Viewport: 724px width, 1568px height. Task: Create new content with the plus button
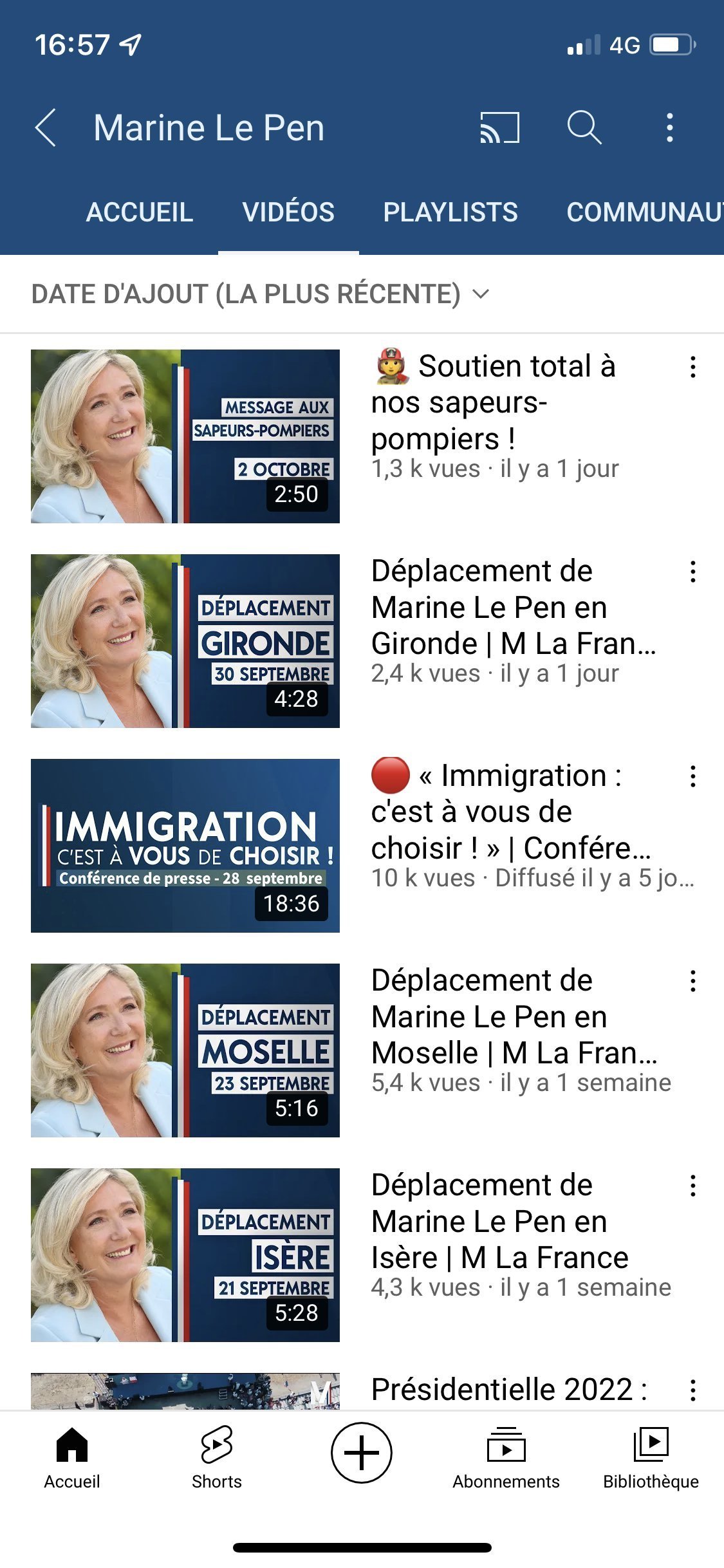click(362, 1453)
